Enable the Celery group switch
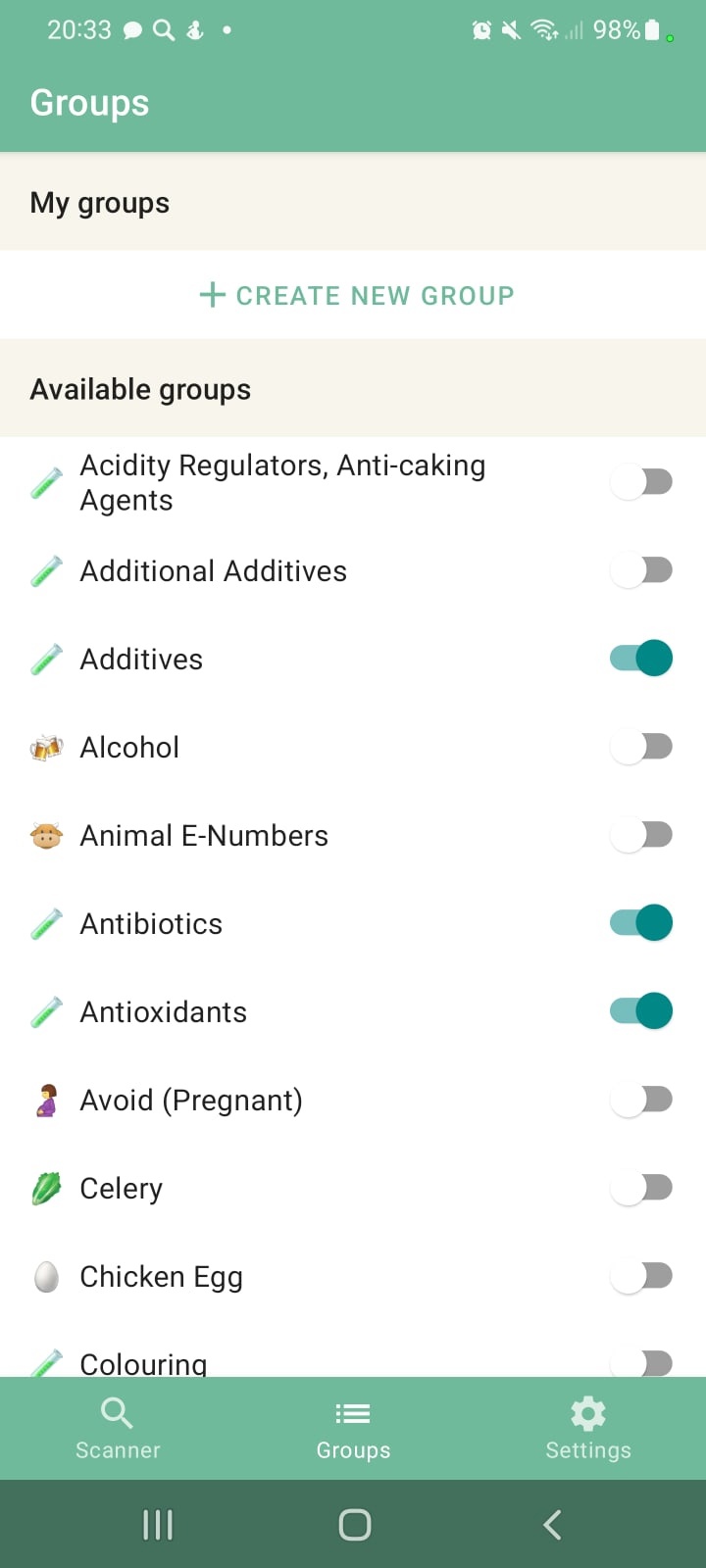This screenshot has width=706, height=1568. click(641, 1187)
